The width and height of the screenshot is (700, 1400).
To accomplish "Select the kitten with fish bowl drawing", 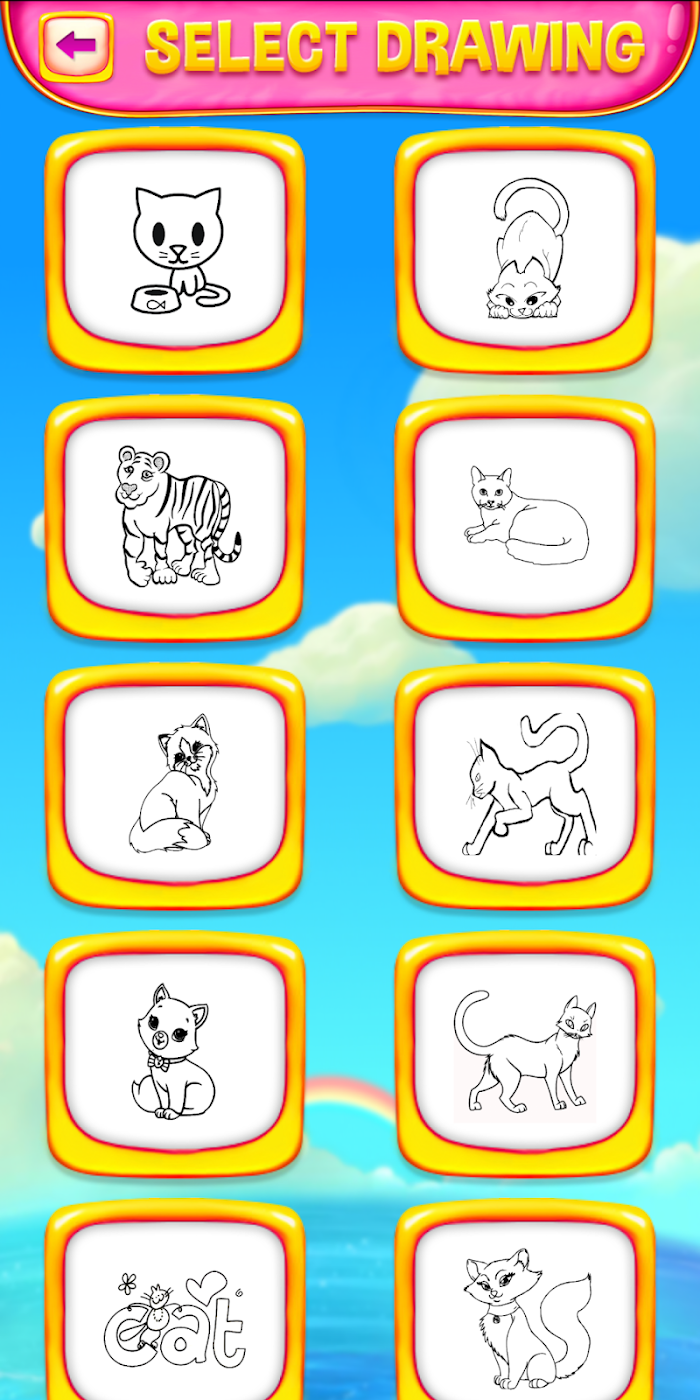I will [175, 248].
